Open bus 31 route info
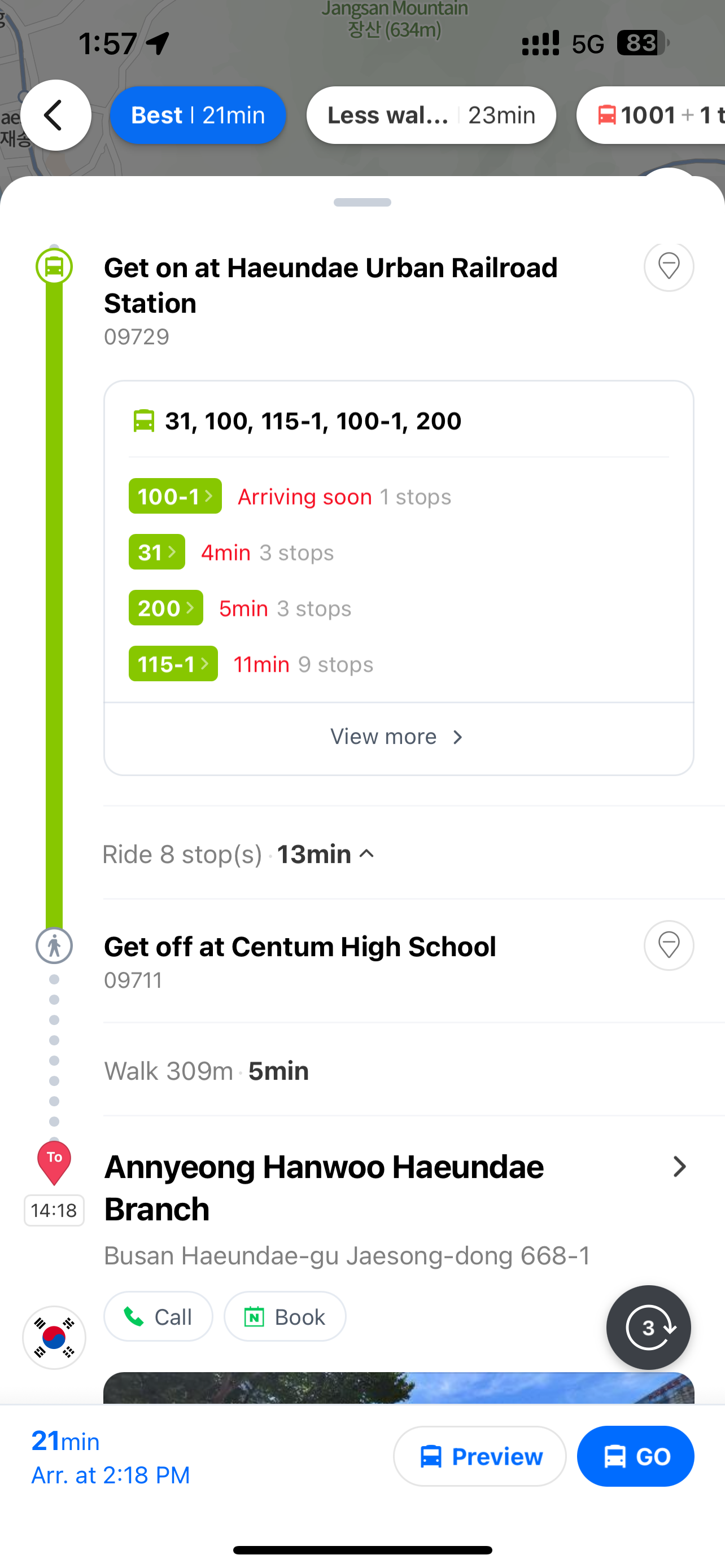The image size is (725, 1568). [157, 552]
